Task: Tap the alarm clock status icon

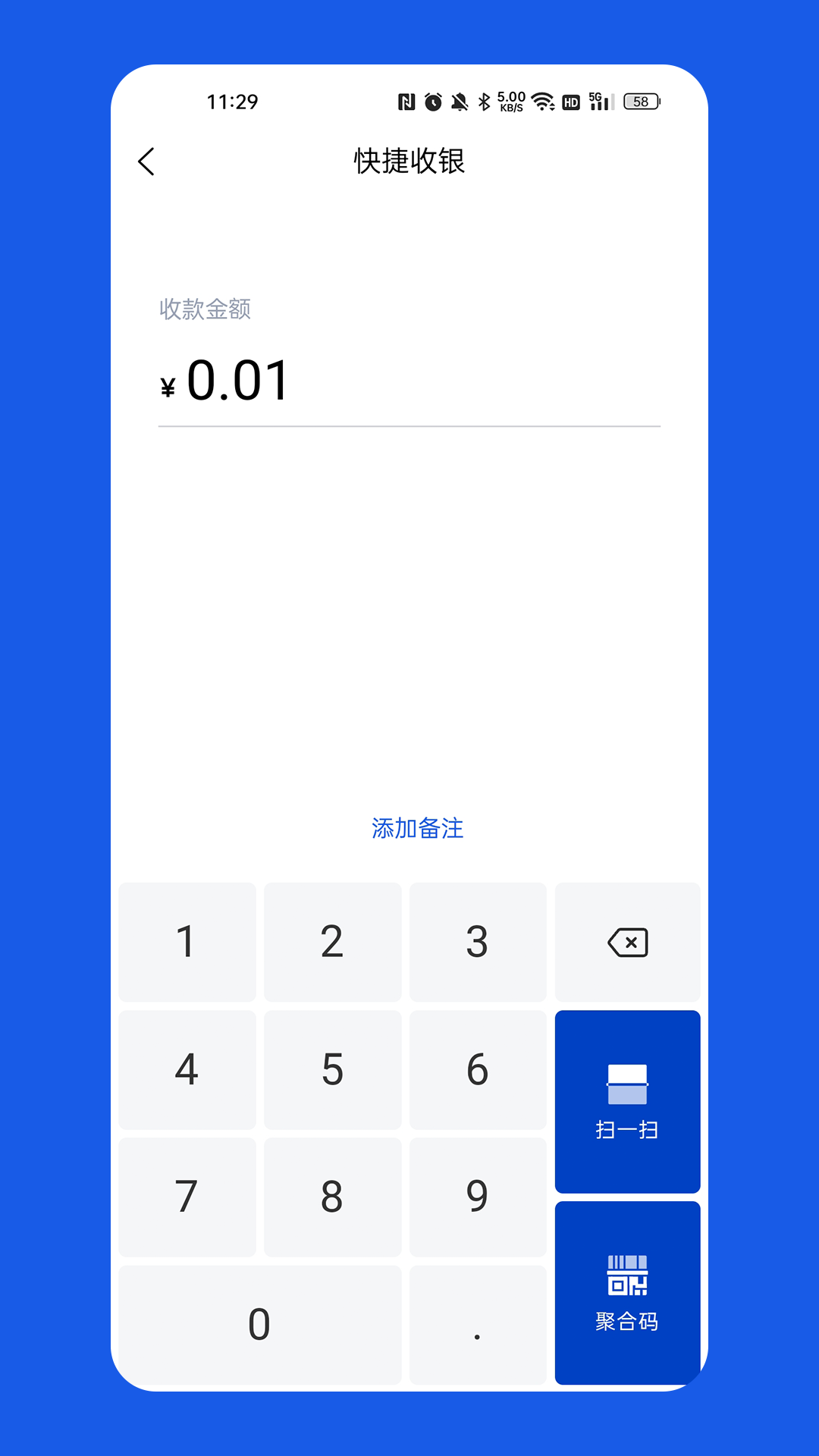Action: 431,101
